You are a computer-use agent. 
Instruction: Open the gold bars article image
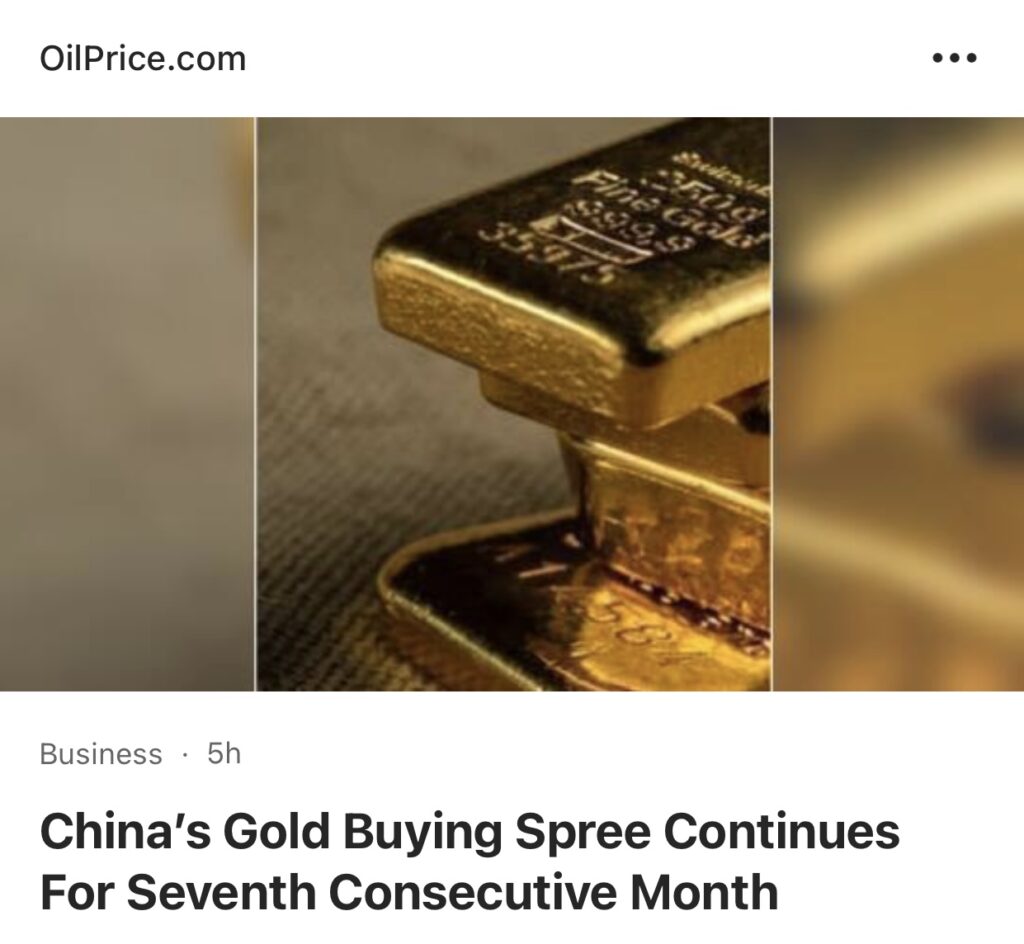pos(513,404)
